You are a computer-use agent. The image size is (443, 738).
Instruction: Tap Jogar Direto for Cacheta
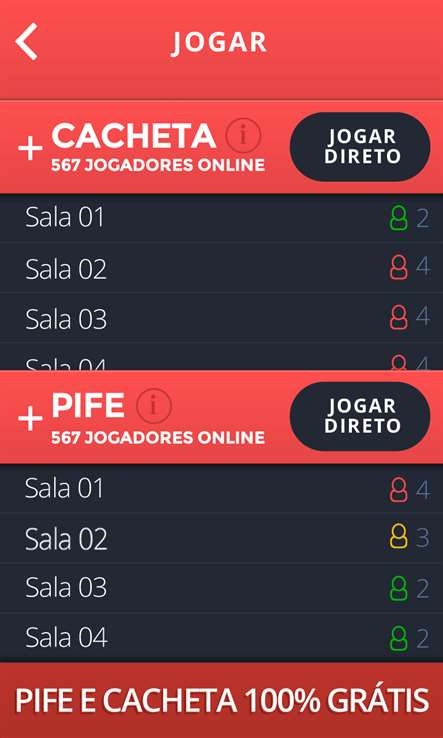tap(360, 146)
